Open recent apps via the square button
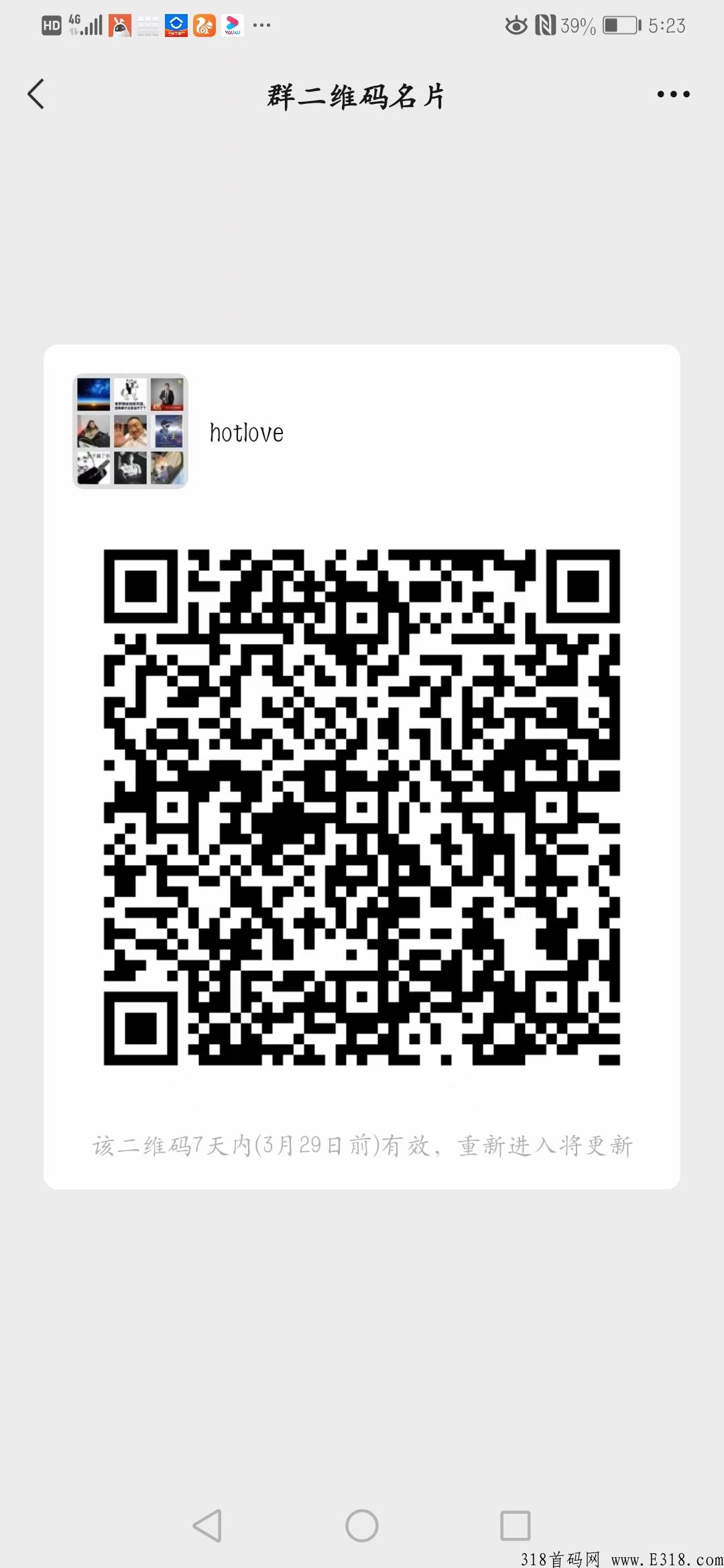724x1568 pixels. point(515,1526)
